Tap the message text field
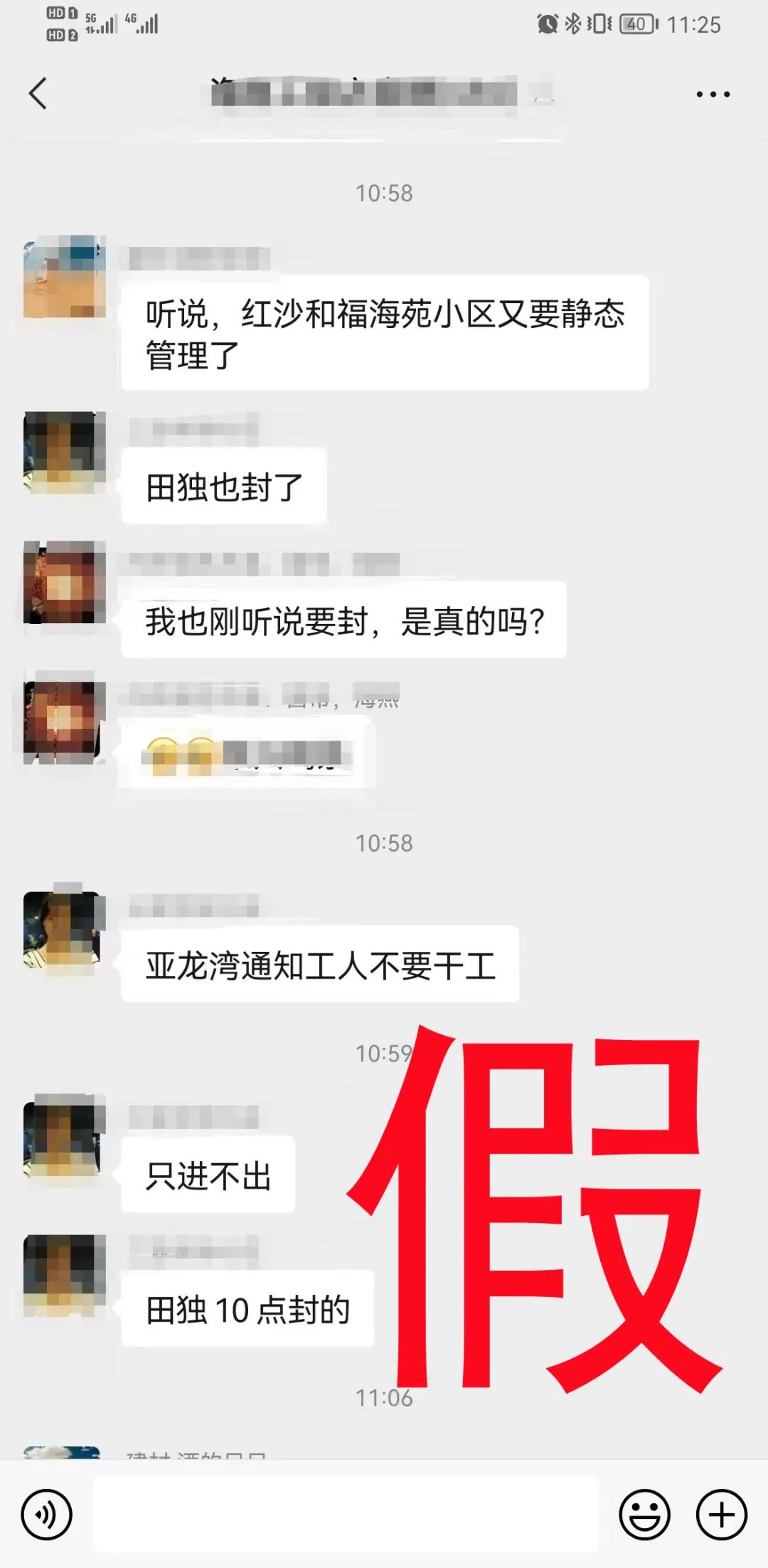 pyautogui.click(x=346, y=1514)
